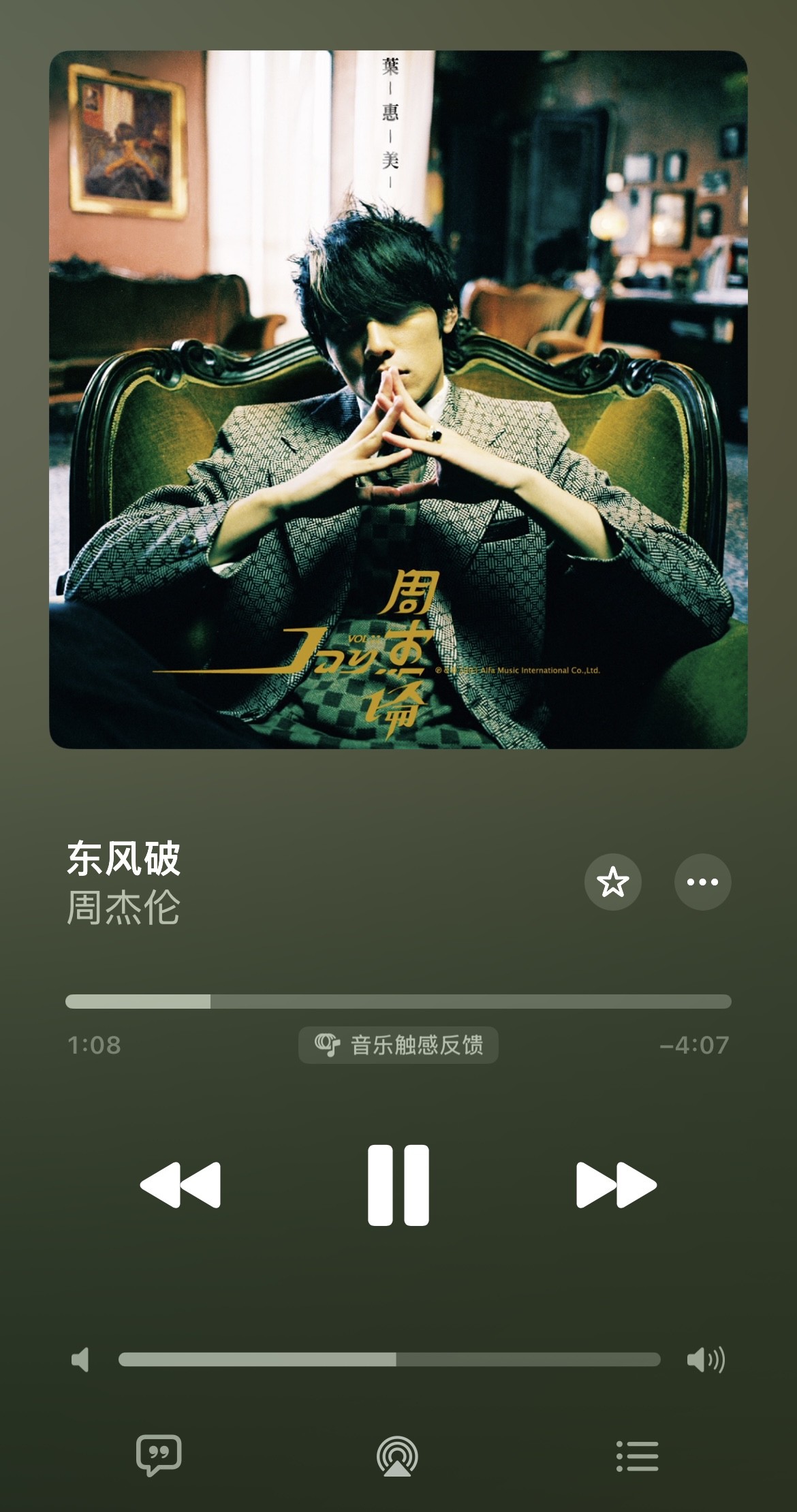Open the playing next queue
The image size is (797, 1512).
tap(638, 1456)
